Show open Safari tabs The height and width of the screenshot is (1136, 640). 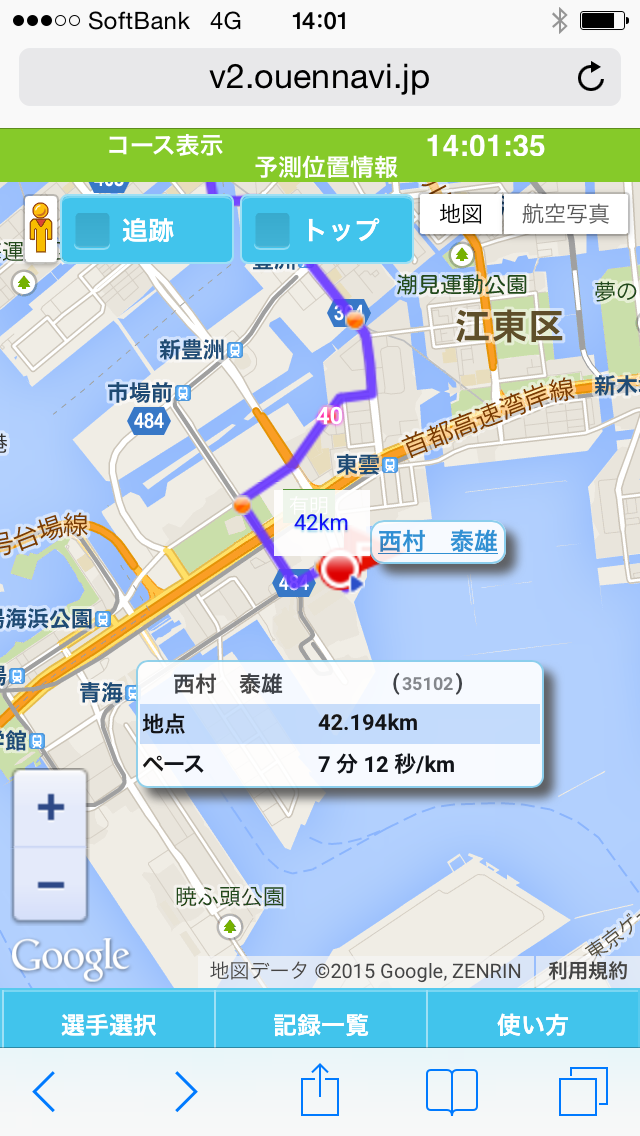pyautogui.click(x=583, y=1091)
